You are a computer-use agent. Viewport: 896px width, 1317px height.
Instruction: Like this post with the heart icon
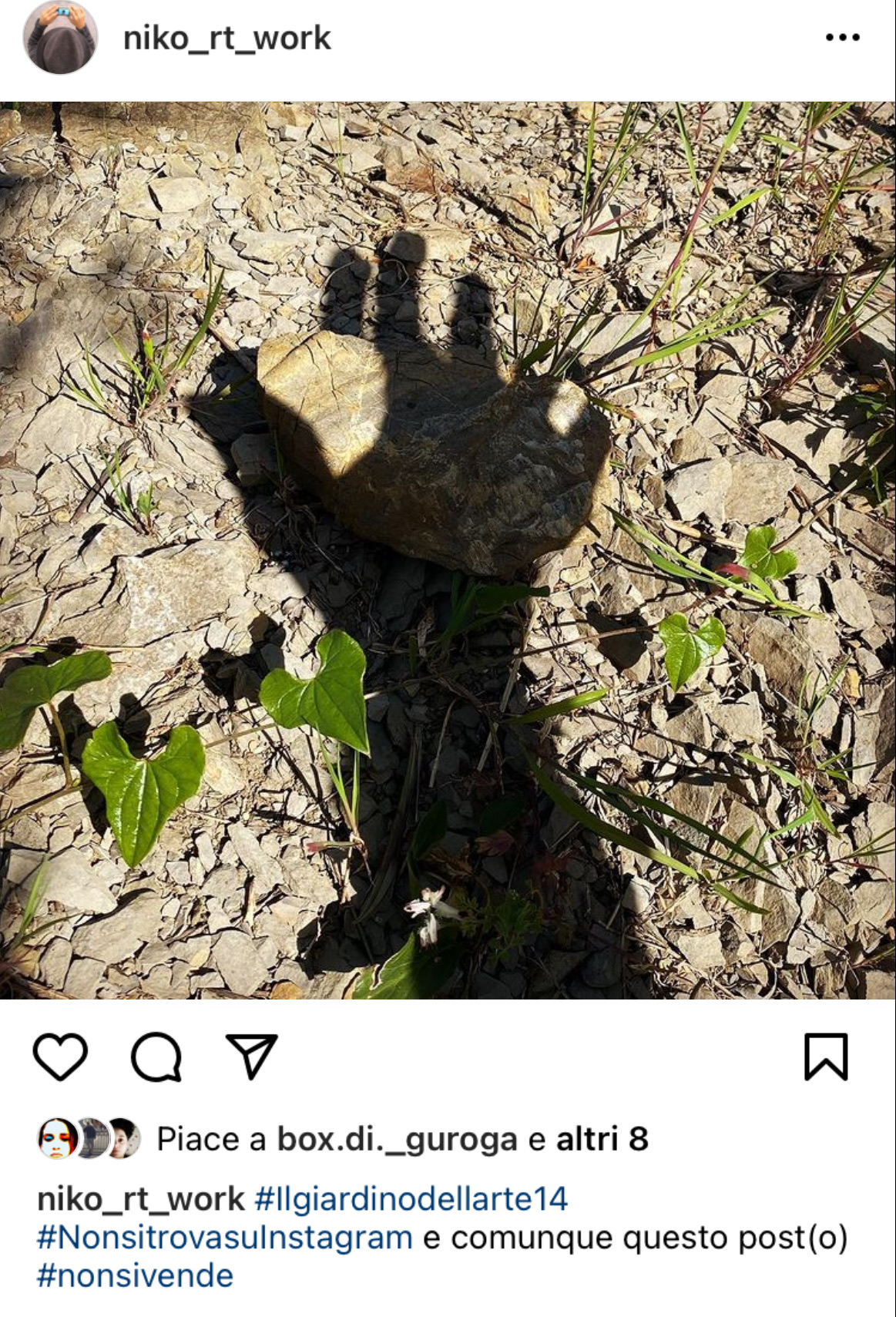[x=60, y=1057]
